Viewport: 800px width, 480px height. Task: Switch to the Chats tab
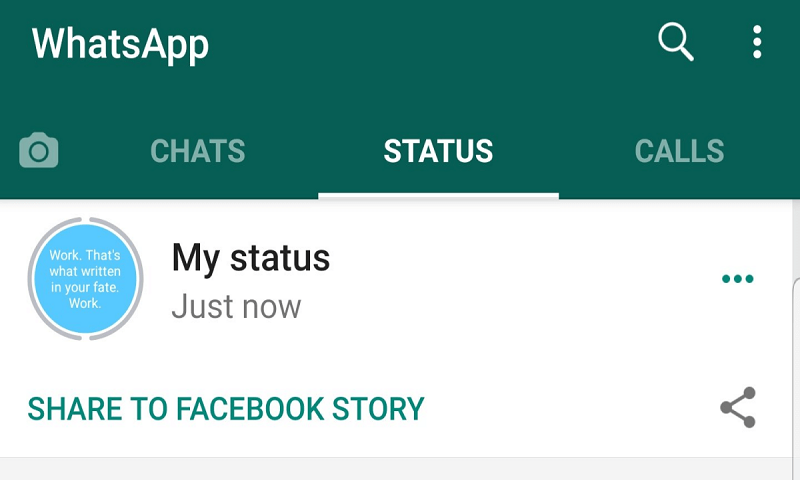click(x=197, y=151)
